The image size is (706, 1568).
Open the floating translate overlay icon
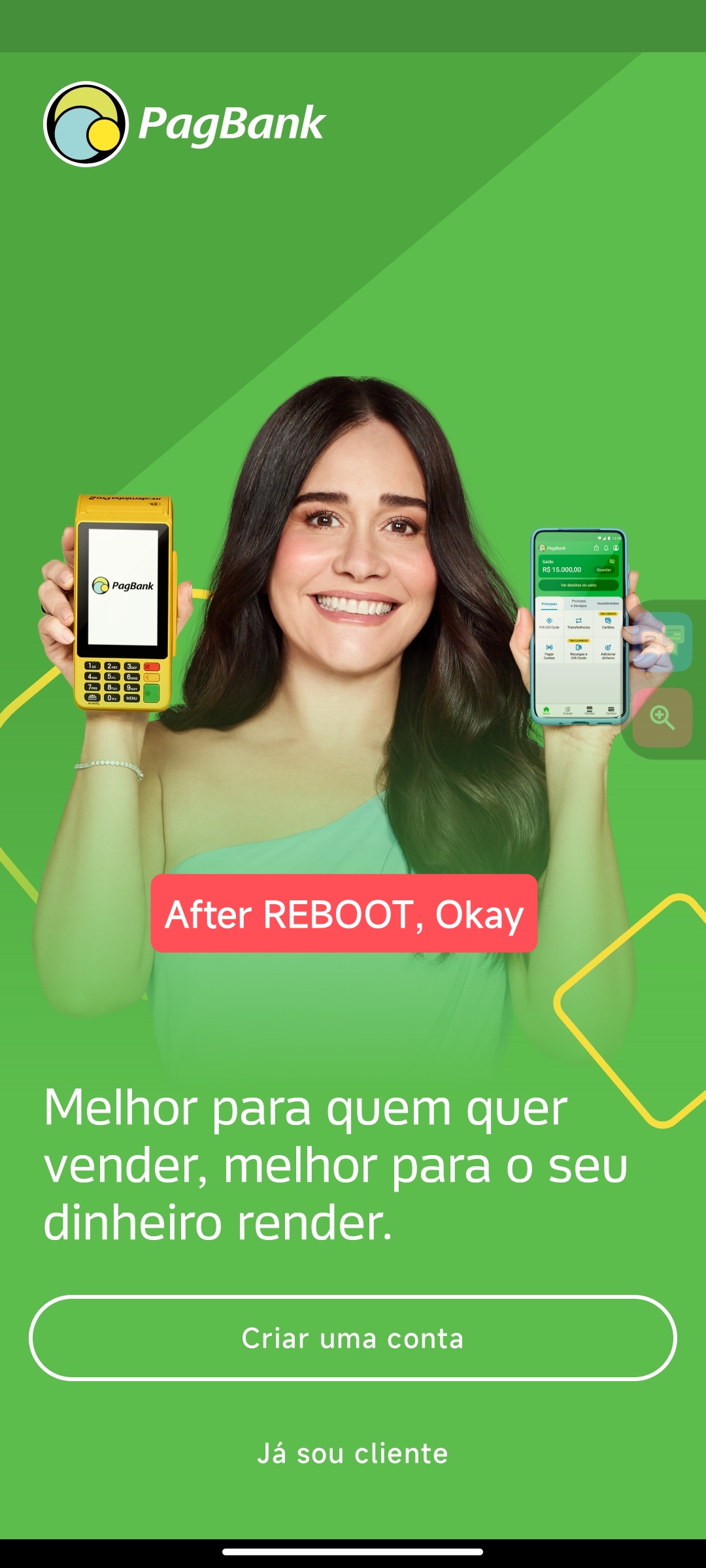tap(662, 642)
